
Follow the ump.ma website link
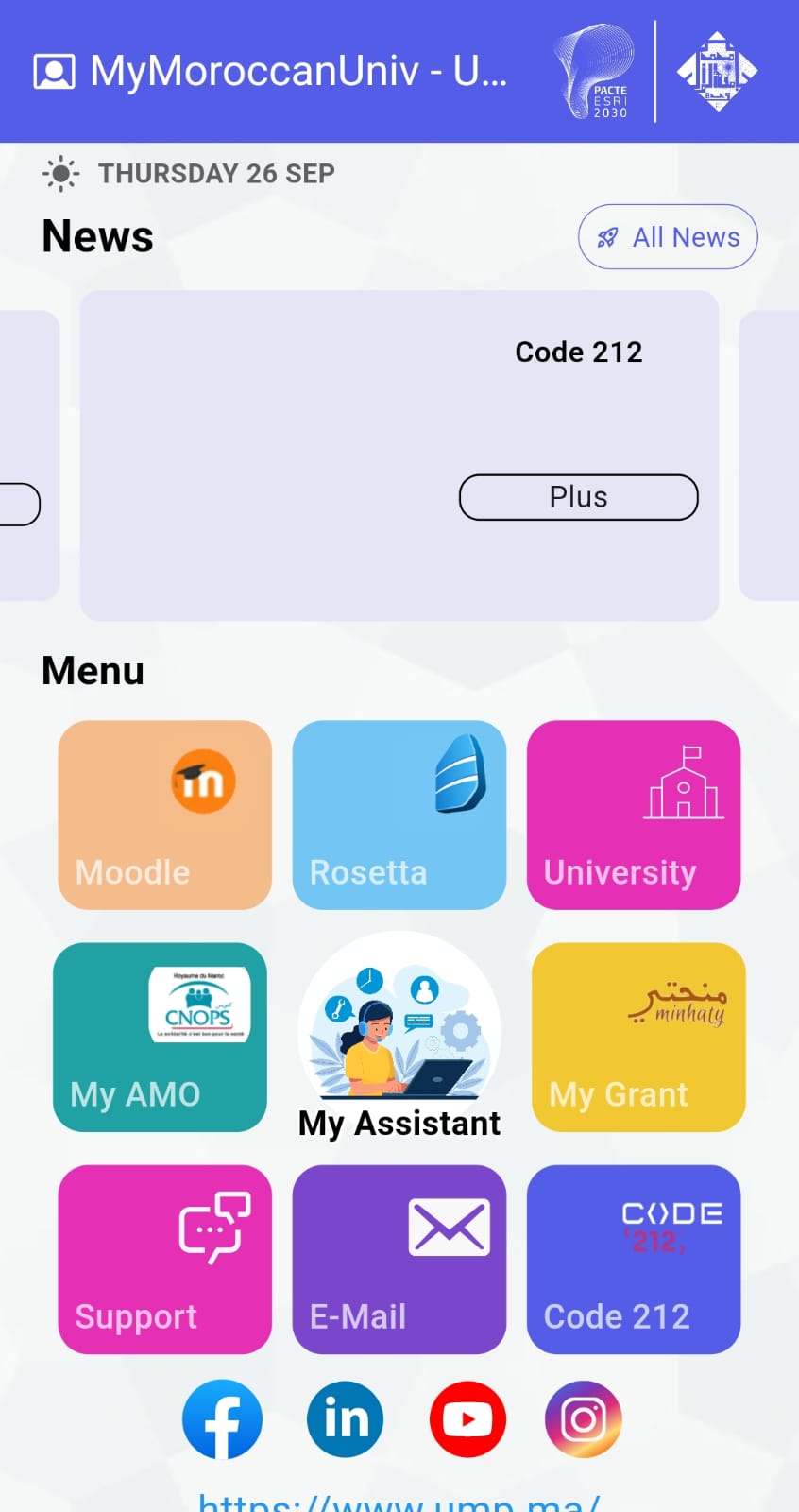click(x=399, y=1503)
